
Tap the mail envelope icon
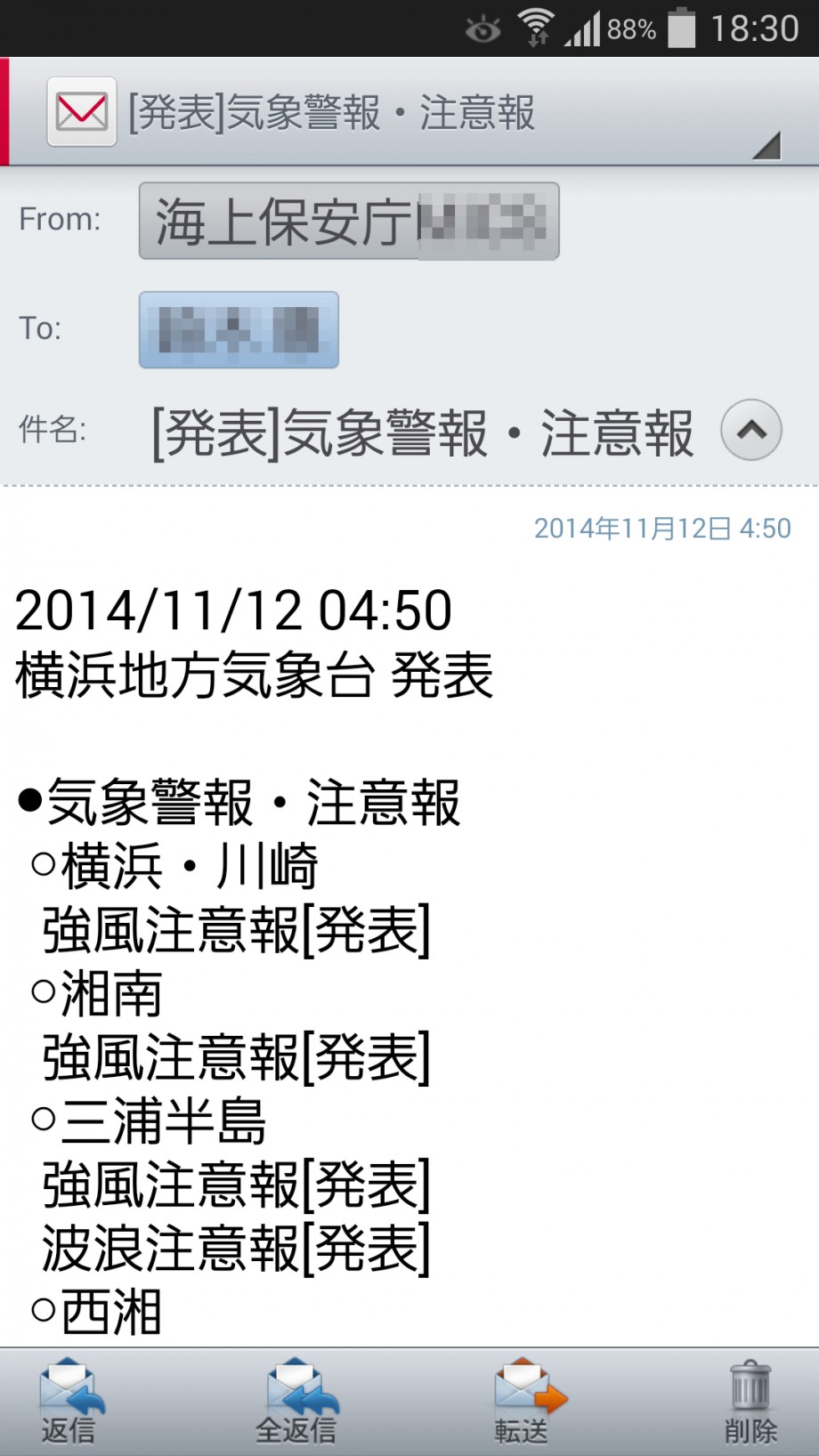click(82, 112)
